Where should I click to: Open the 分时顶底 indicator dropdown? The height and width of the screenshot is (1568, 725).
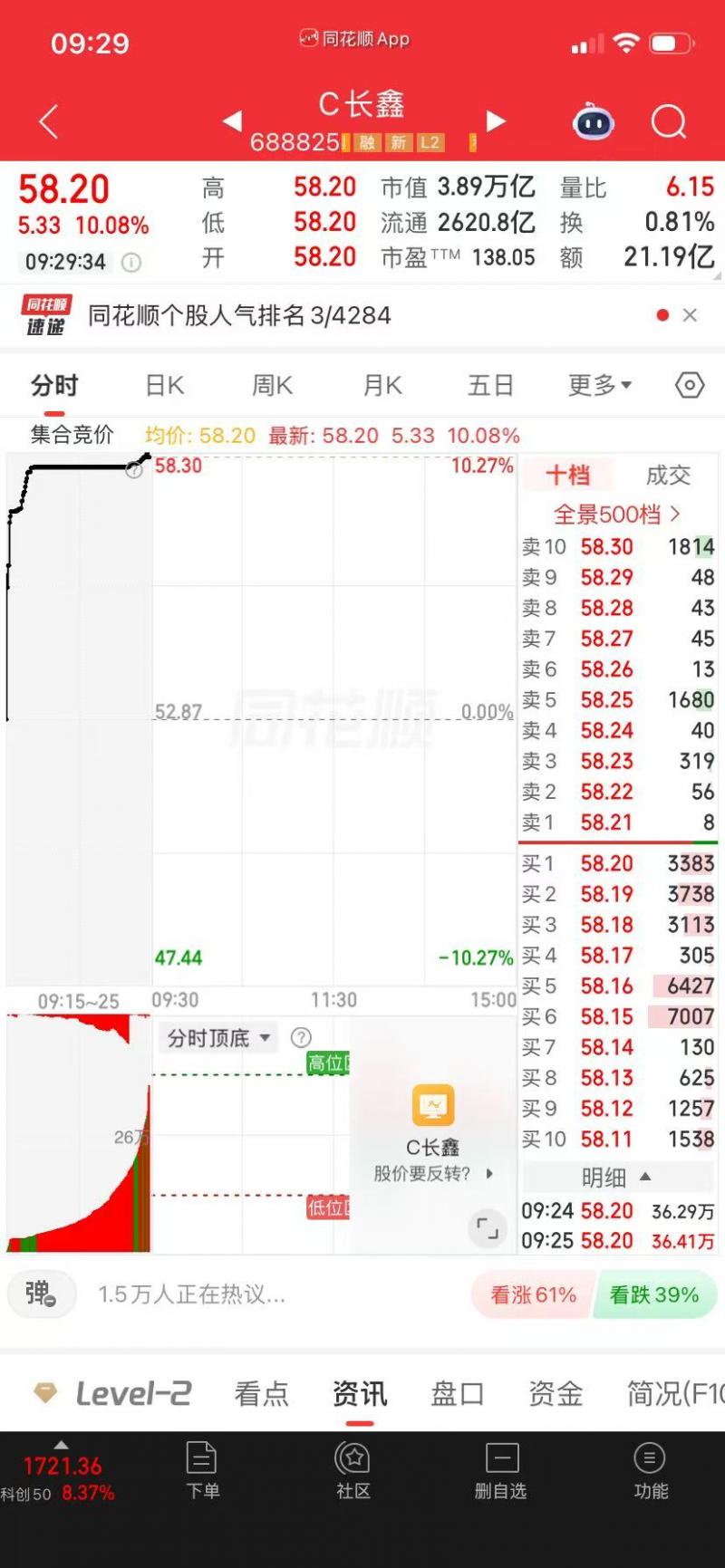point(218,1038)
